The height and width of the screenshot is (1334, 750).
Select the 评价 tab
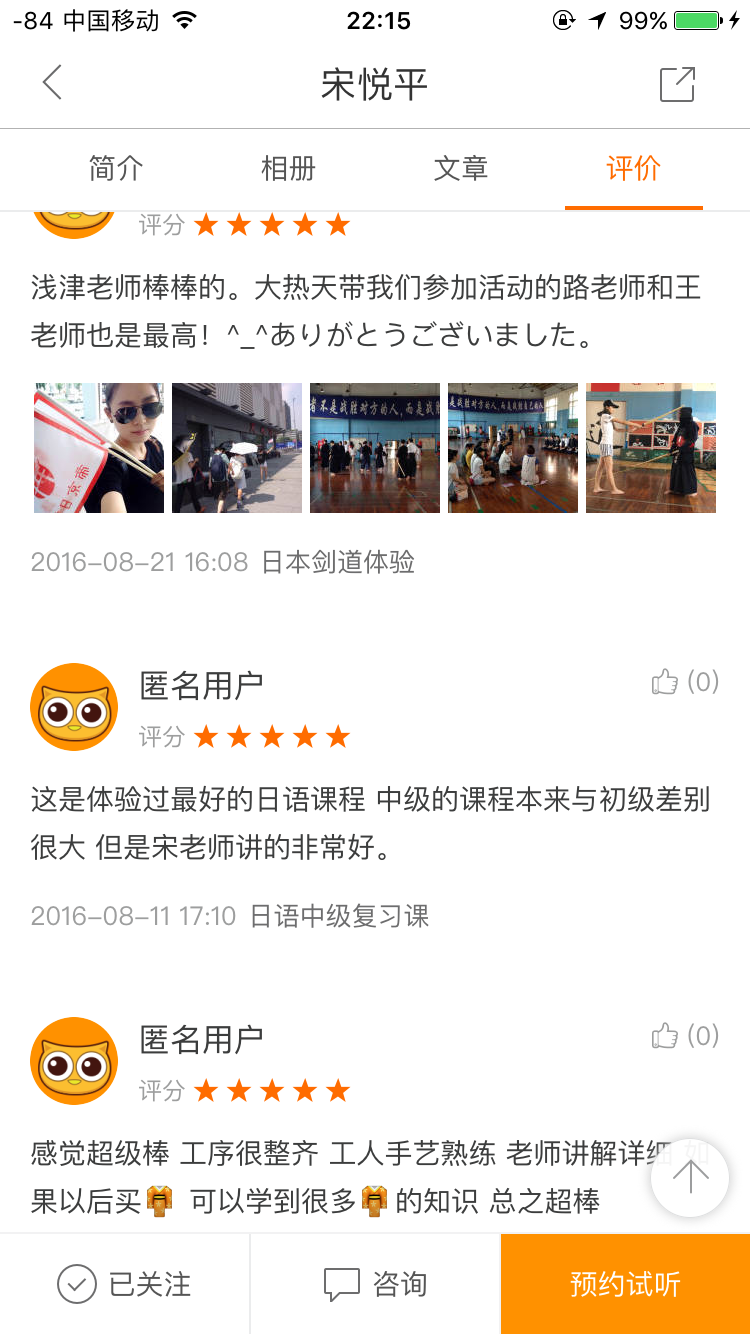633,169
